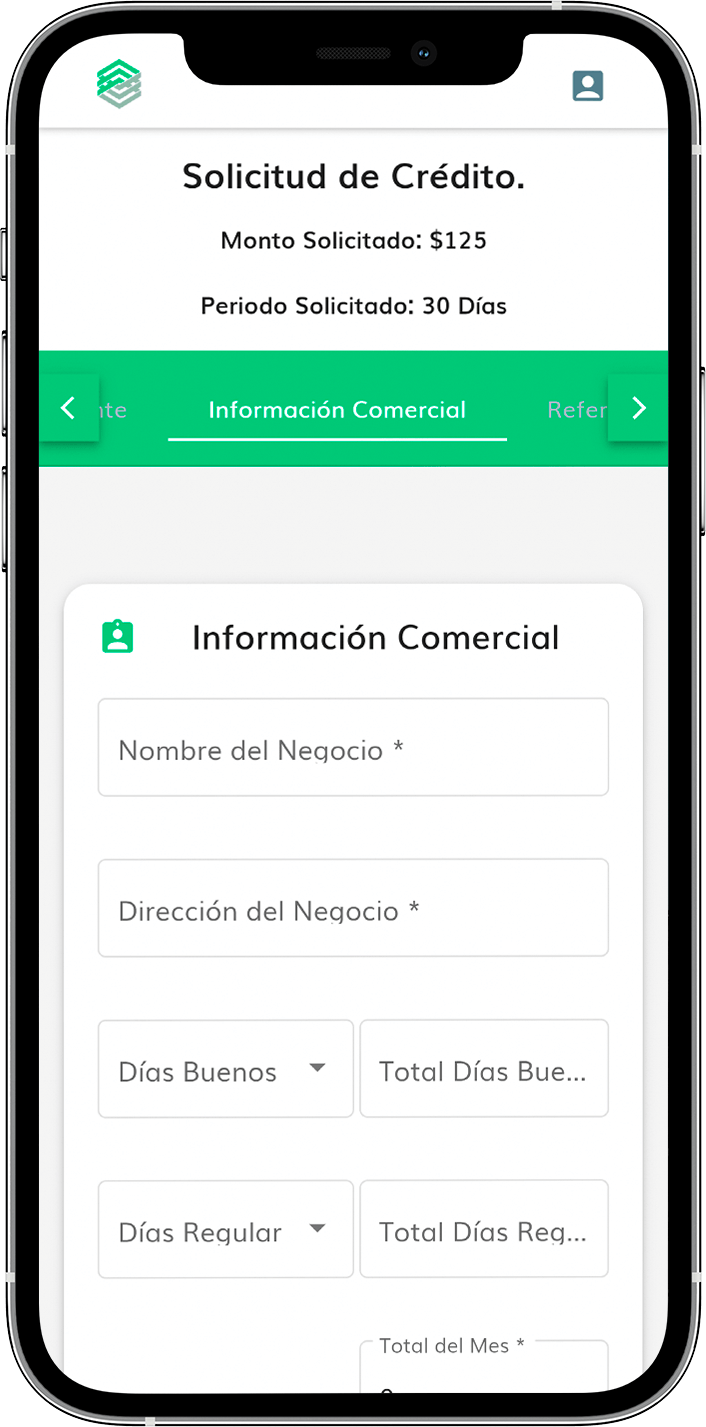
Task: Open the user profile icon
Action: tap(588, 86)
